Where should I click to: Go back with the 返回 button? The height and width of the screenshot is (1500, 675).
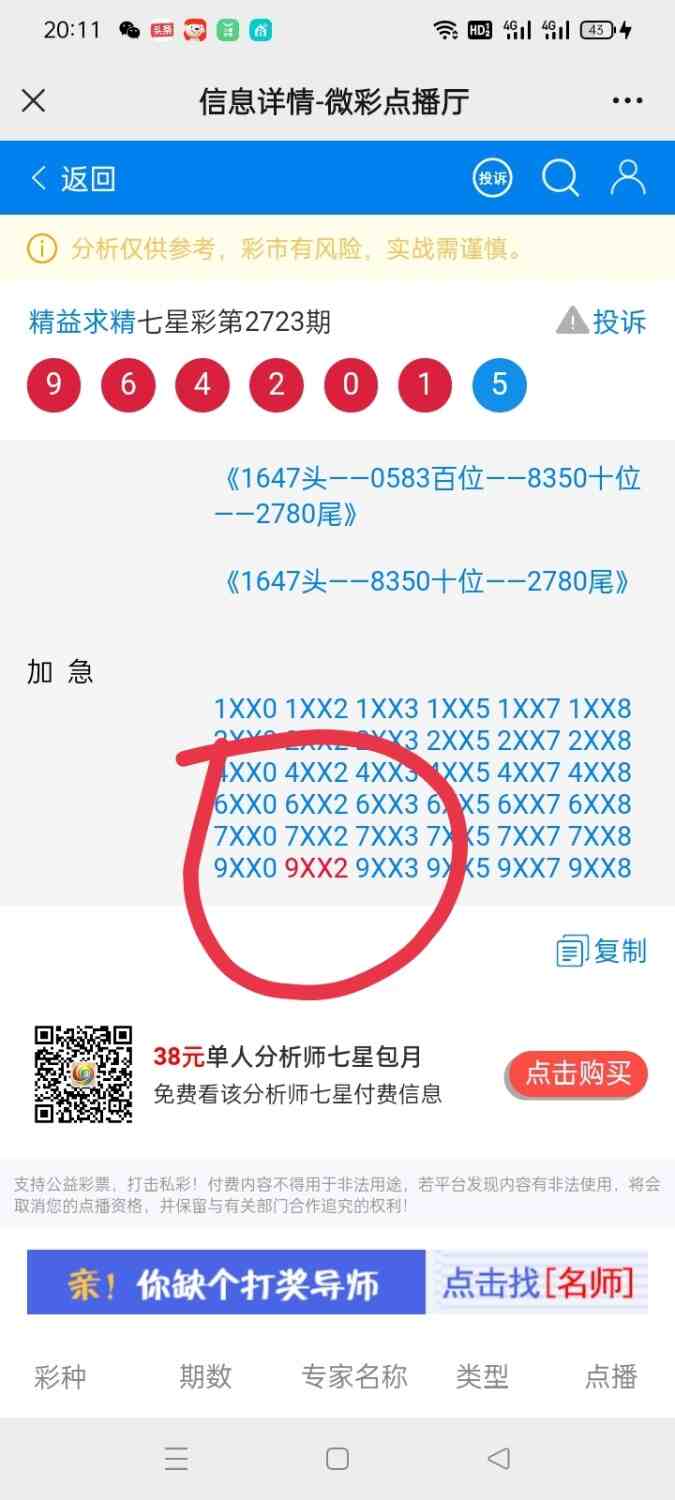tap(73, 179)
